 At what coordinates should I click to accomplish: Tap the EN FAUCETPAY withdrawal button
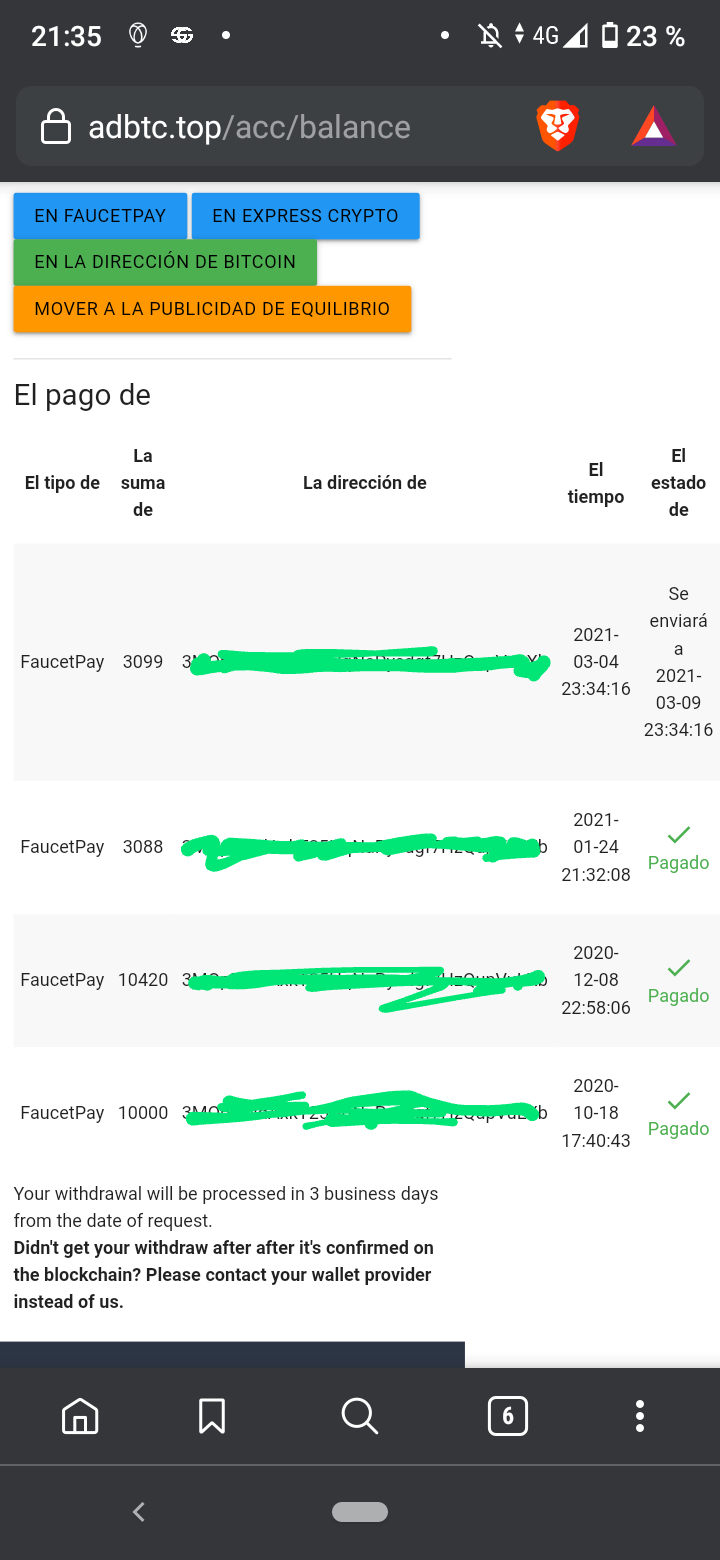coord(100,216)
